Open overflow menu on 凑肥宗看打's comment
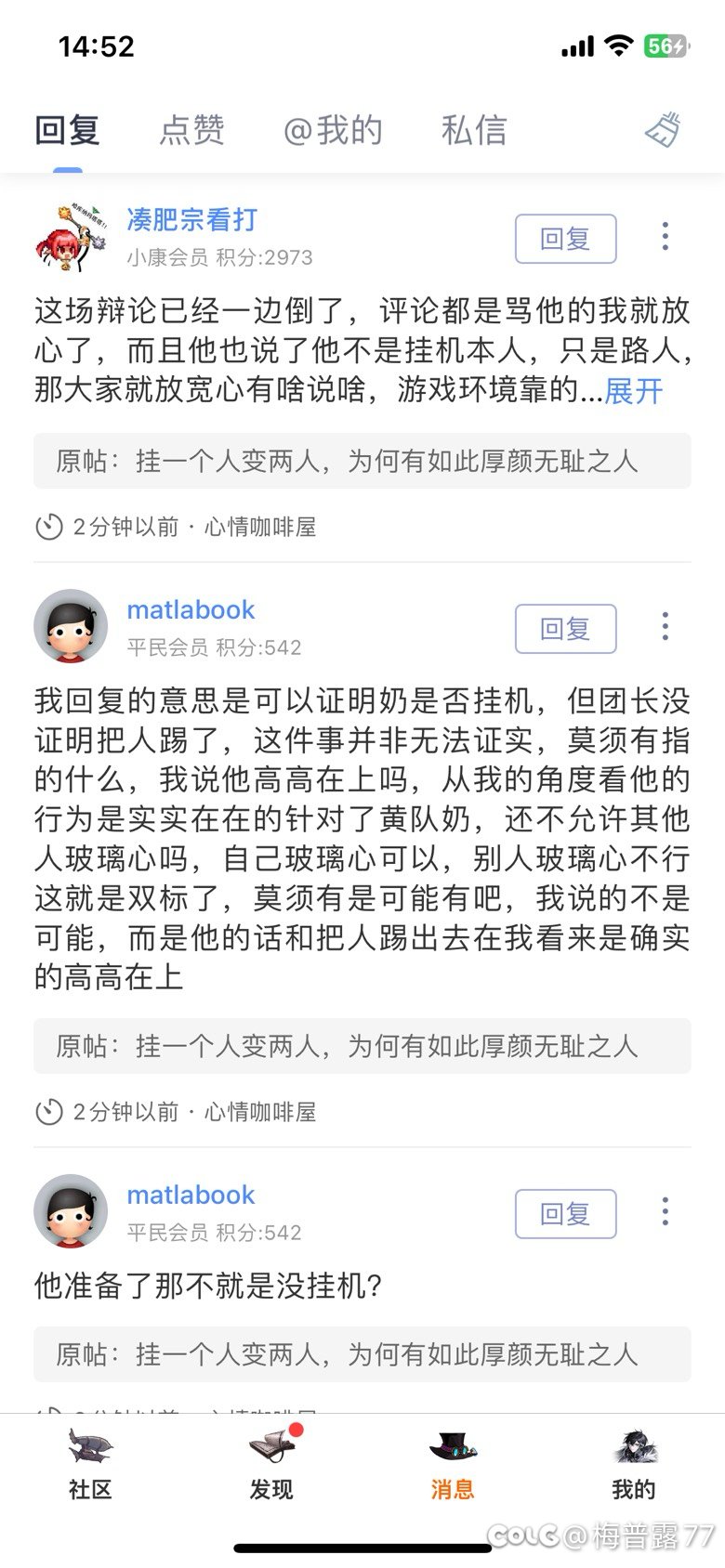This screenshot has width=725, height=1568. coord(666,237)
